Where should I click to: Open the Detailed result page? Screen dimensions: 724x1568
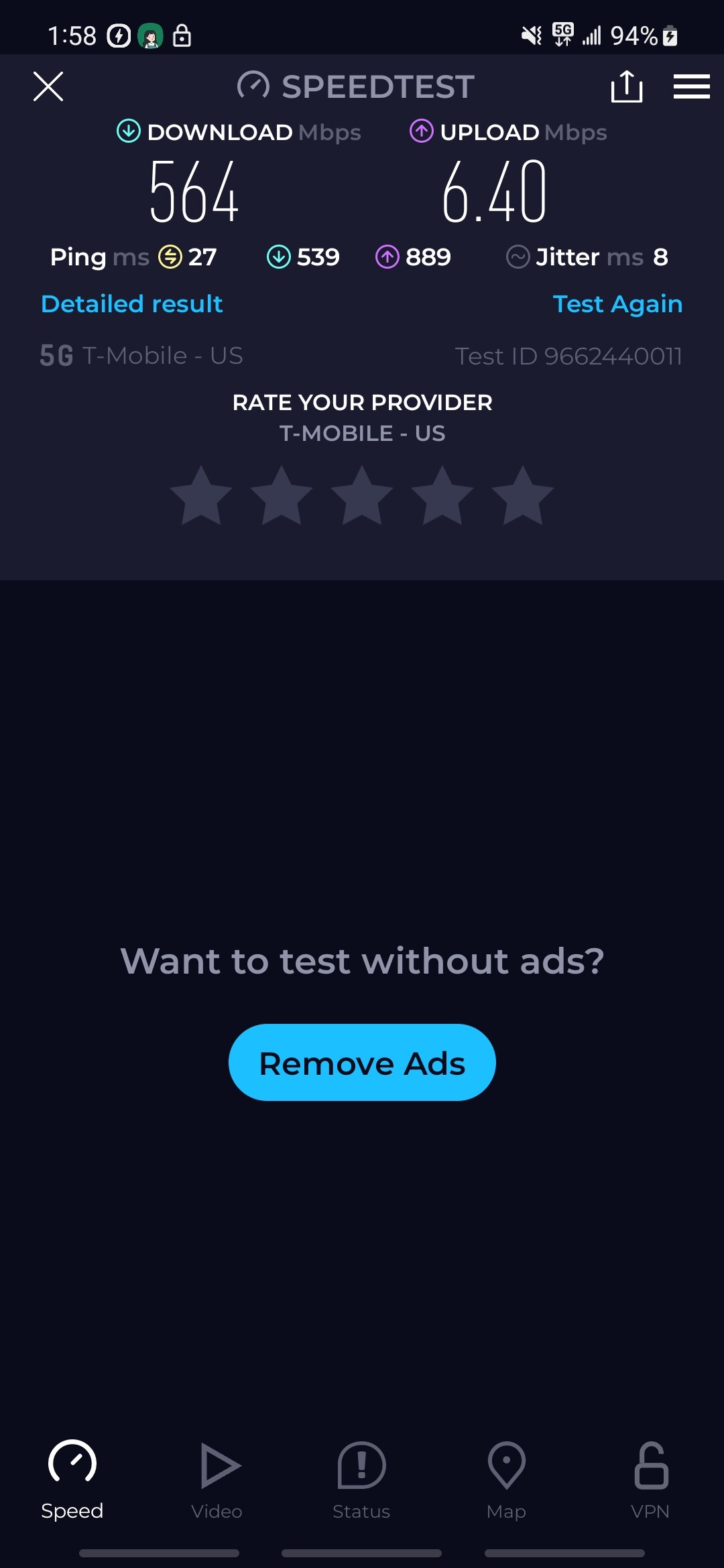[x=131, y=304]
